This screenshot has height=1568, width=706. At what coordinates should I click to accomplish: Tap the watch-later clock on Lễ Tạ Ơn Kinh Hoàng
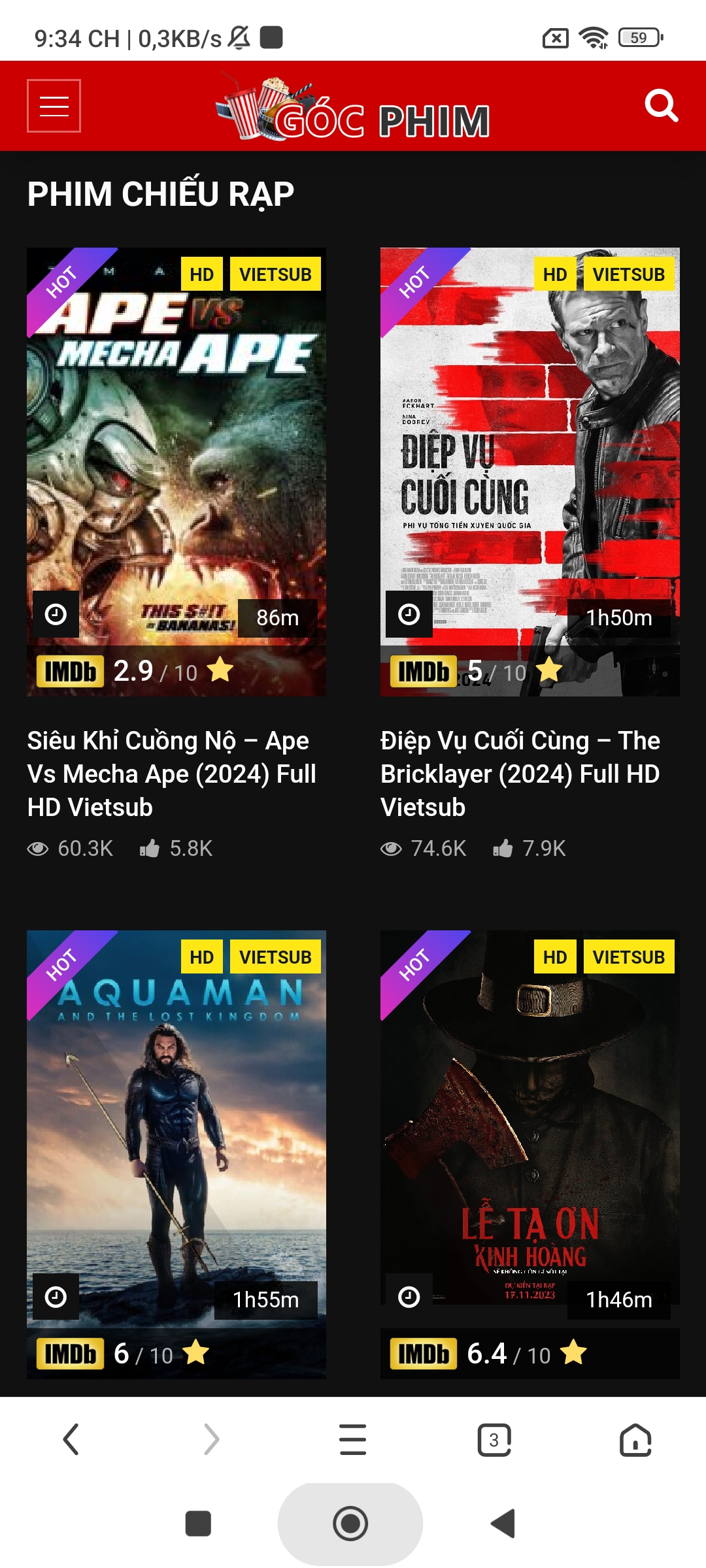[409, 1297]
